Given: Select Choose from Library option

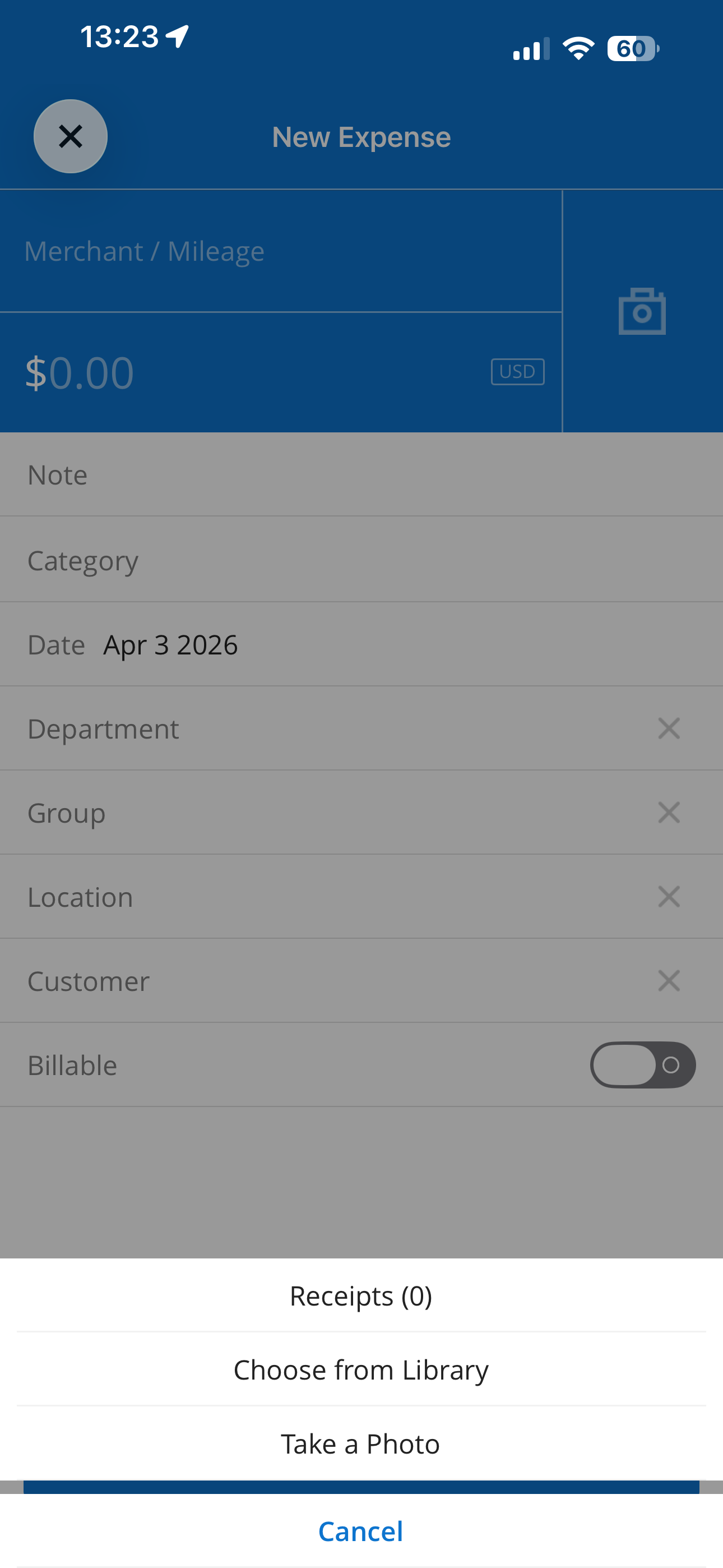Looking at the screenshot, I should 361,1369.
